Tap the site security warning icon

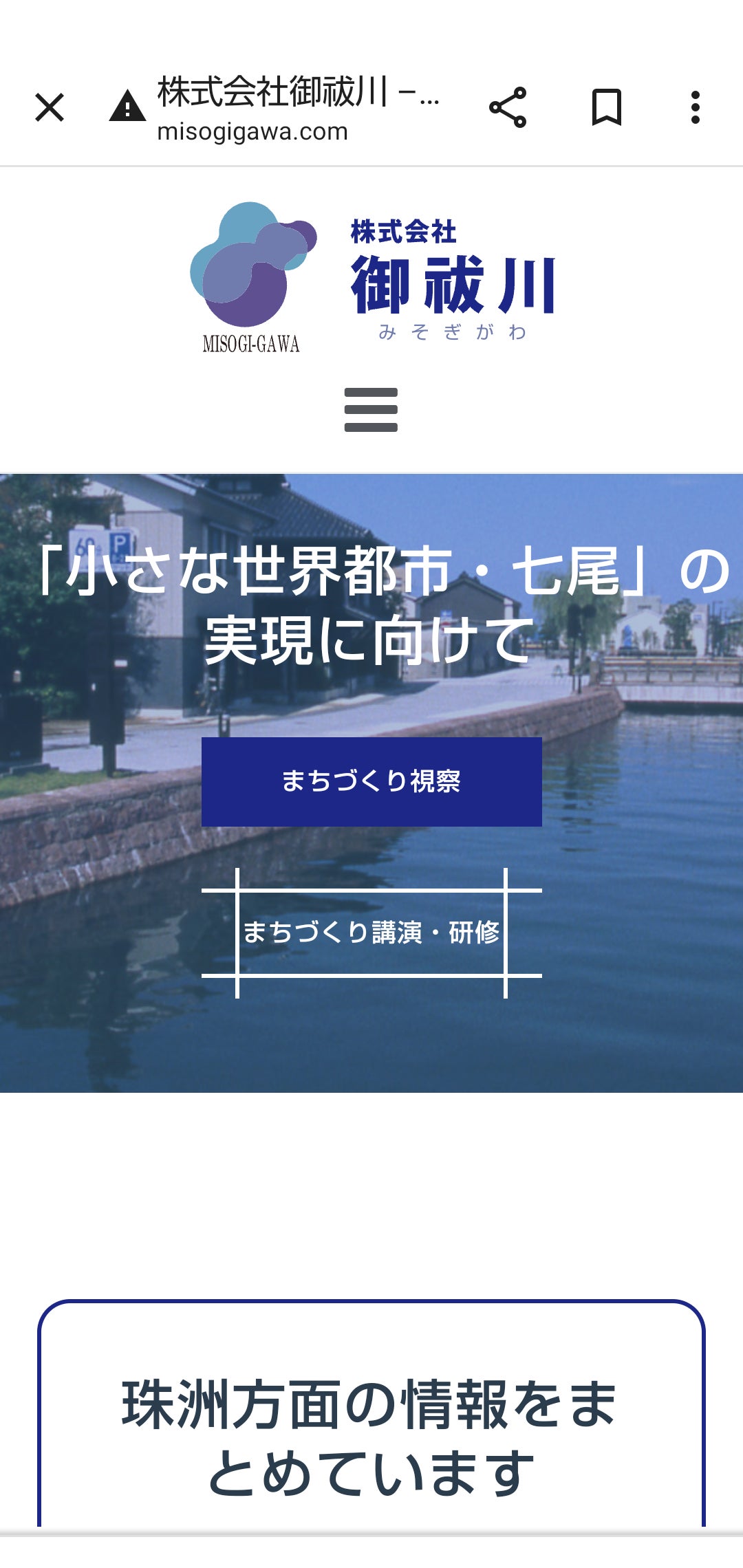[127, 107]
